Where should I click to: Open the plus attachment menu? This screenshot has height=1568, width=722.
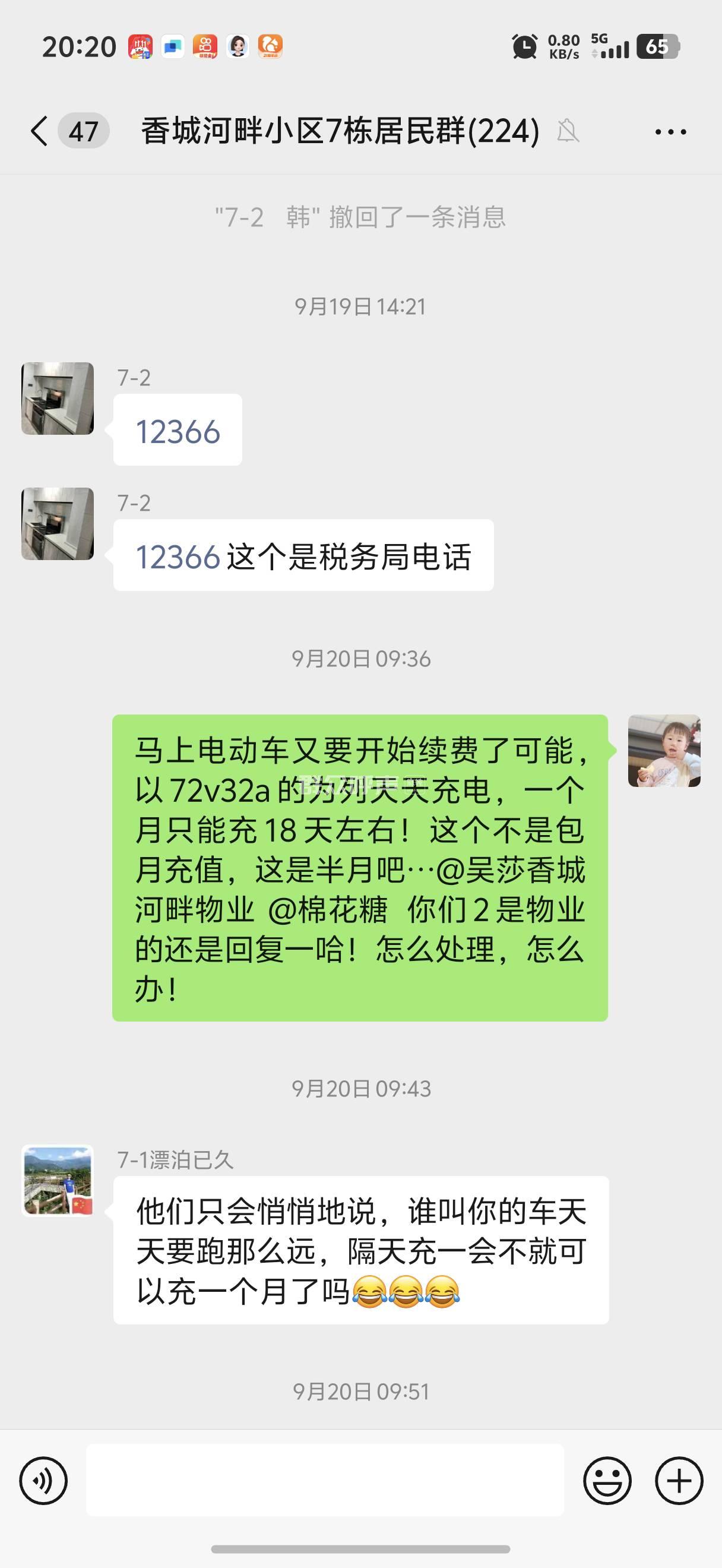pos(679,1480)
